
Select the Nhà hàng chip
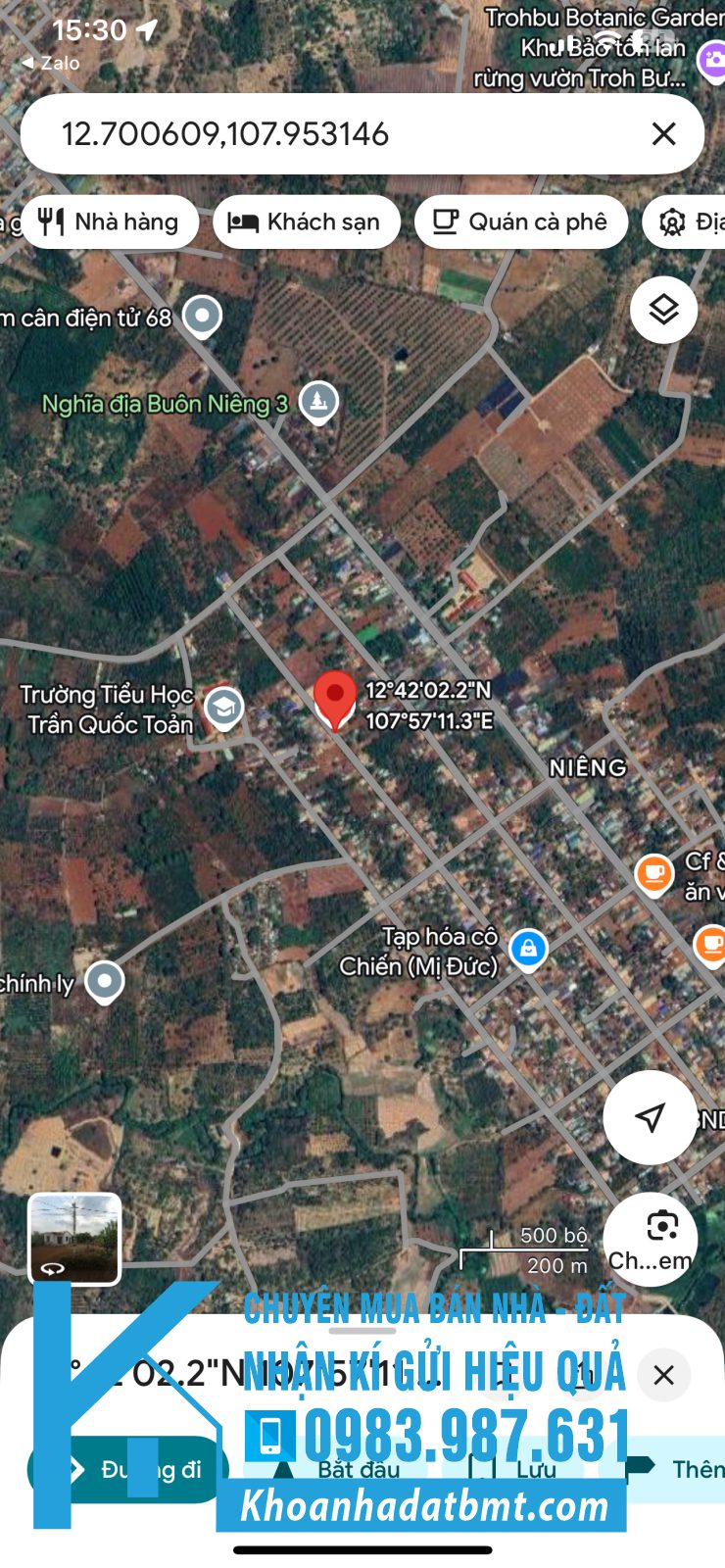[x=110, y=222]
